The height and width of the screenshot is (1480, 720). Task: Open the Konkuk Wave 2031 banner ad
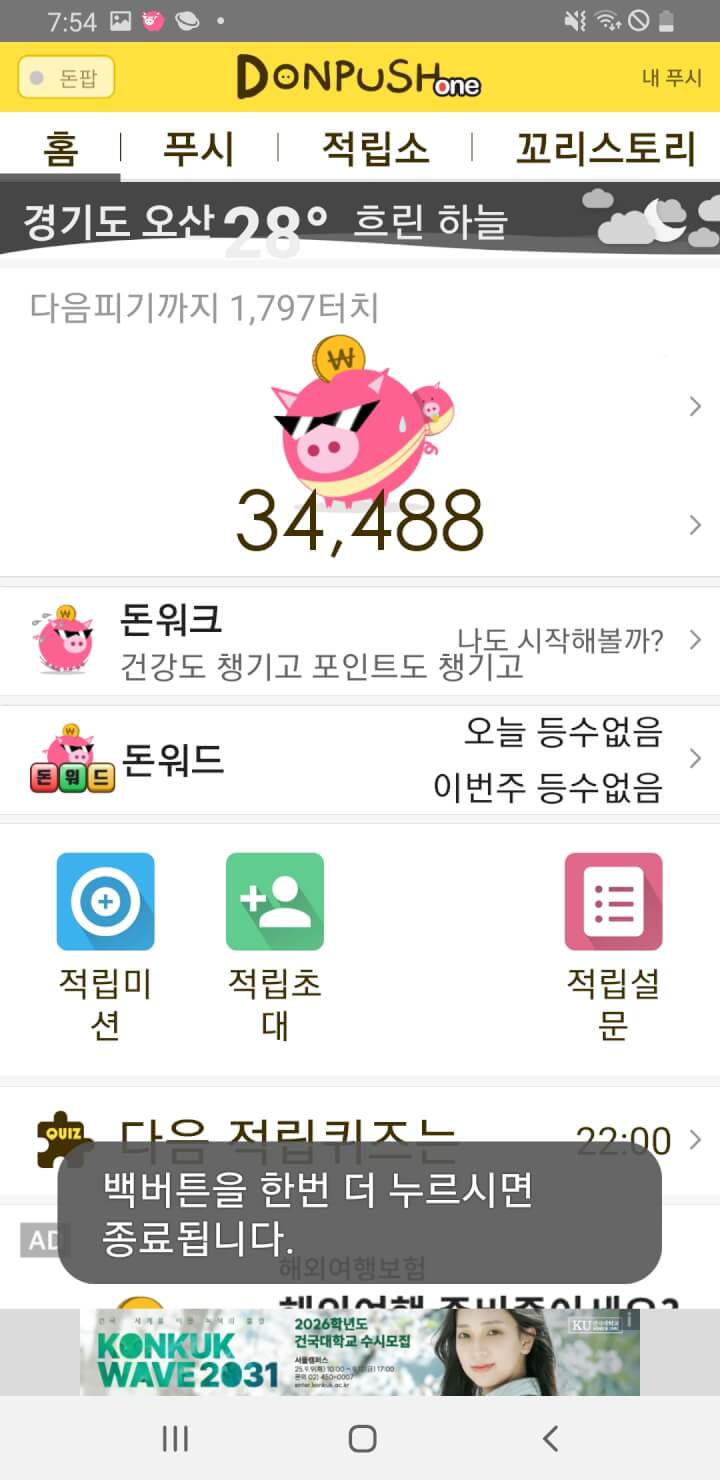coord(360,1352)
